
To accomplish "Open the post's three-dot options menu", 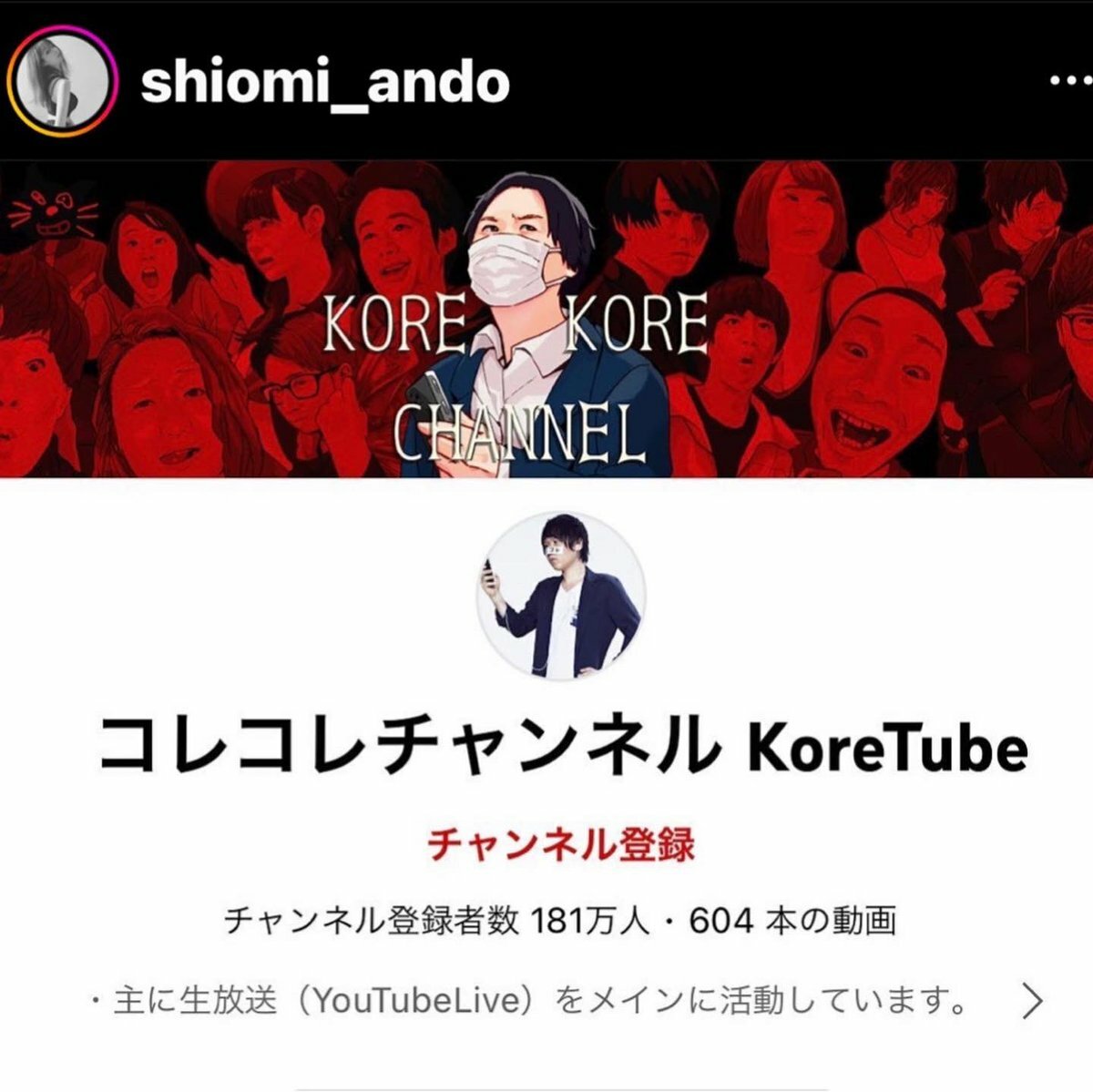I will coord(1071,81).
